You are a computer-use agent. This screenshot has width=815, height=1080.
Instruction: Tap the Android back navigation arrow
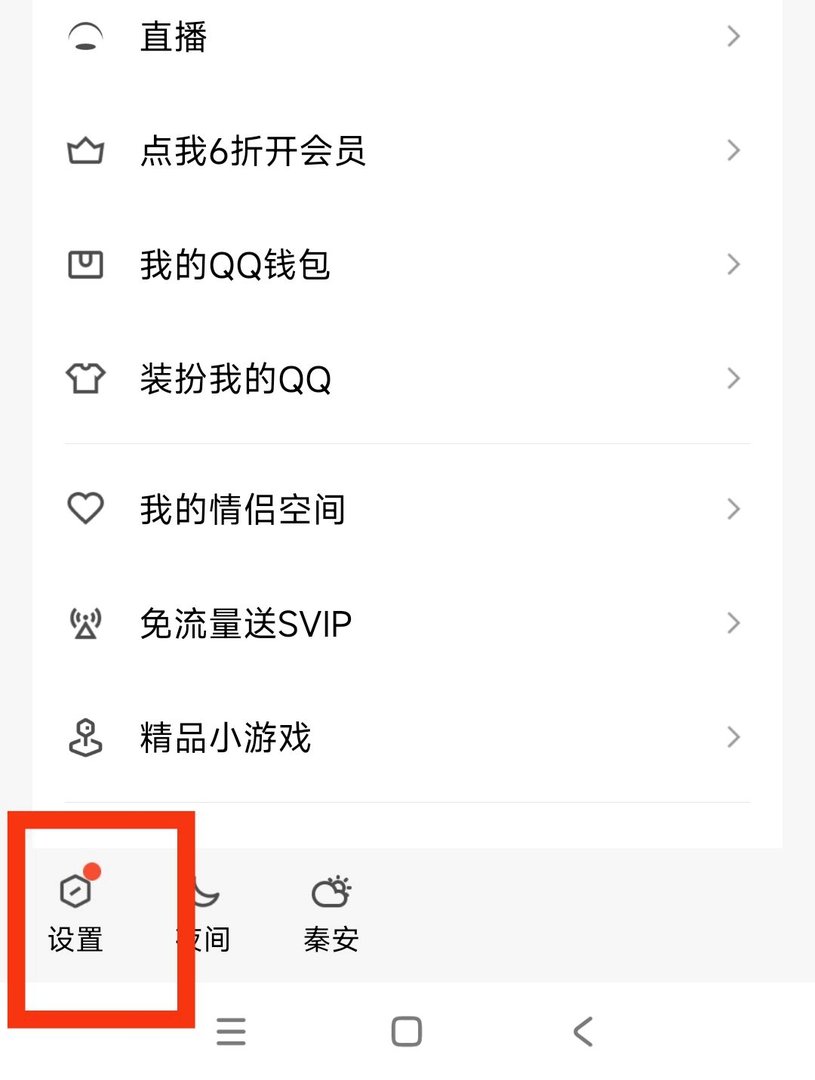click(x=583, y=1031)
